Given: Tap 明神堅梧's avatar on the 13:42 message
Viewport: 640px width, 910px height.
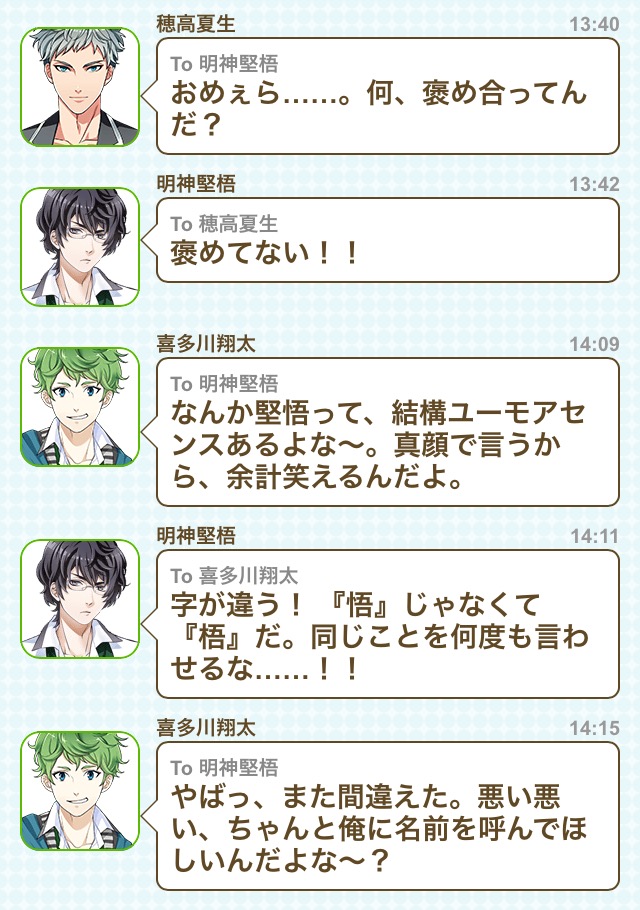Looking at the screenshot, I should [80, 246].
